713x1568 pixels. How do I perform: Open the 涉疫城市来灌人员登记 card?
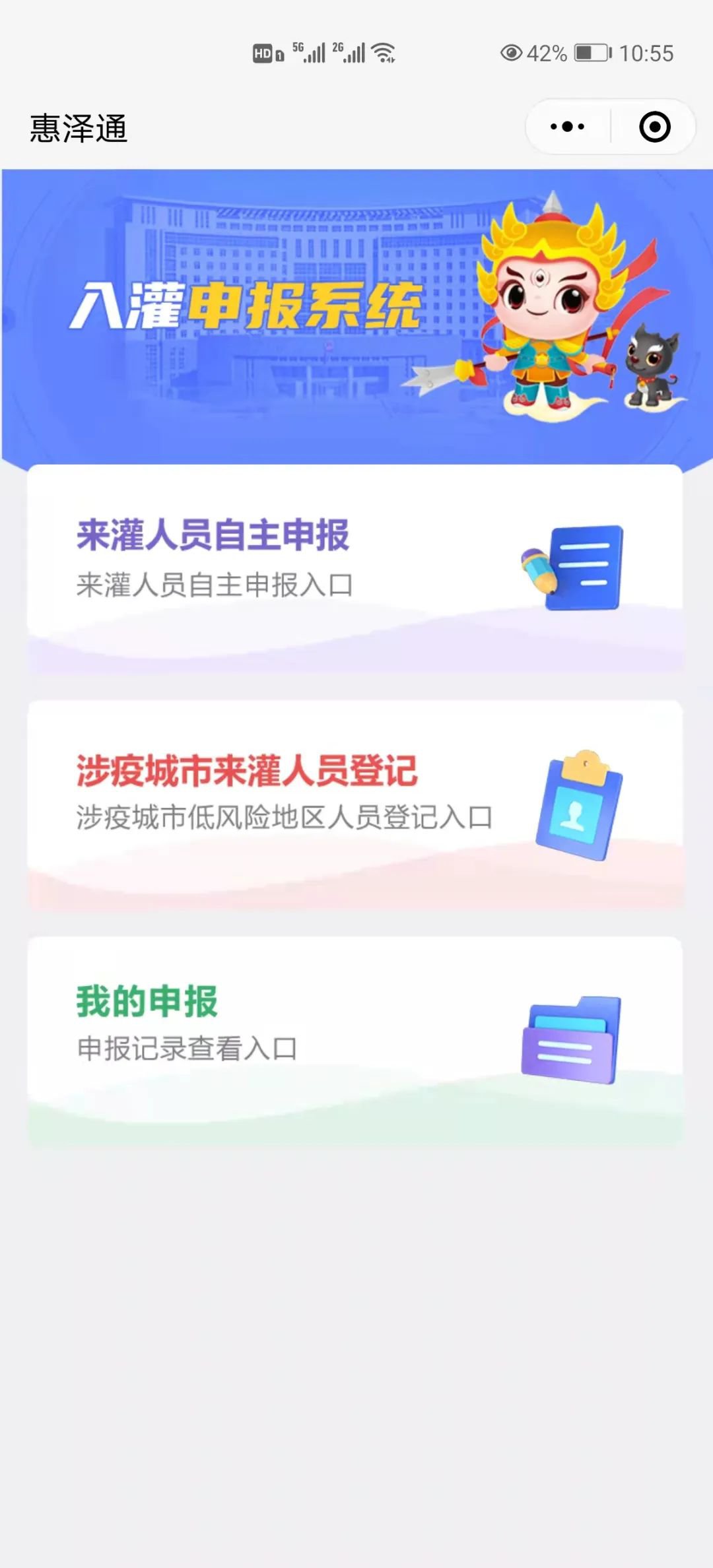355,804
